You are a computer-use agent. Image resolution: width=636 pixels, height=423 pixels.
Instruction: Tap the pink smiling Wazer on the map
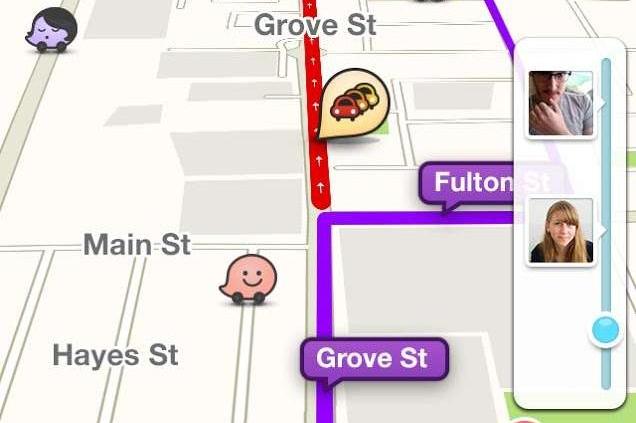247,278
